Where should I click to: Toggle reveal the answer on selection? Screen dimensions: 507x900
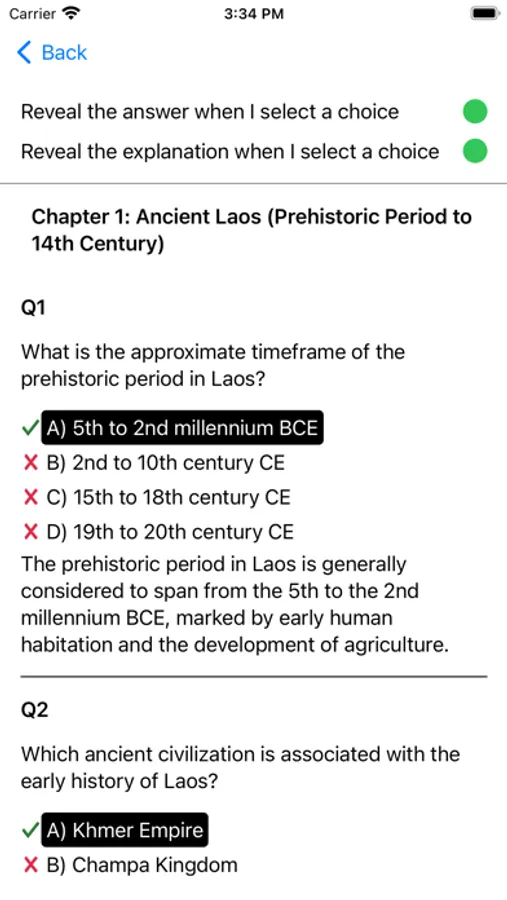click(x=475, y=111)
